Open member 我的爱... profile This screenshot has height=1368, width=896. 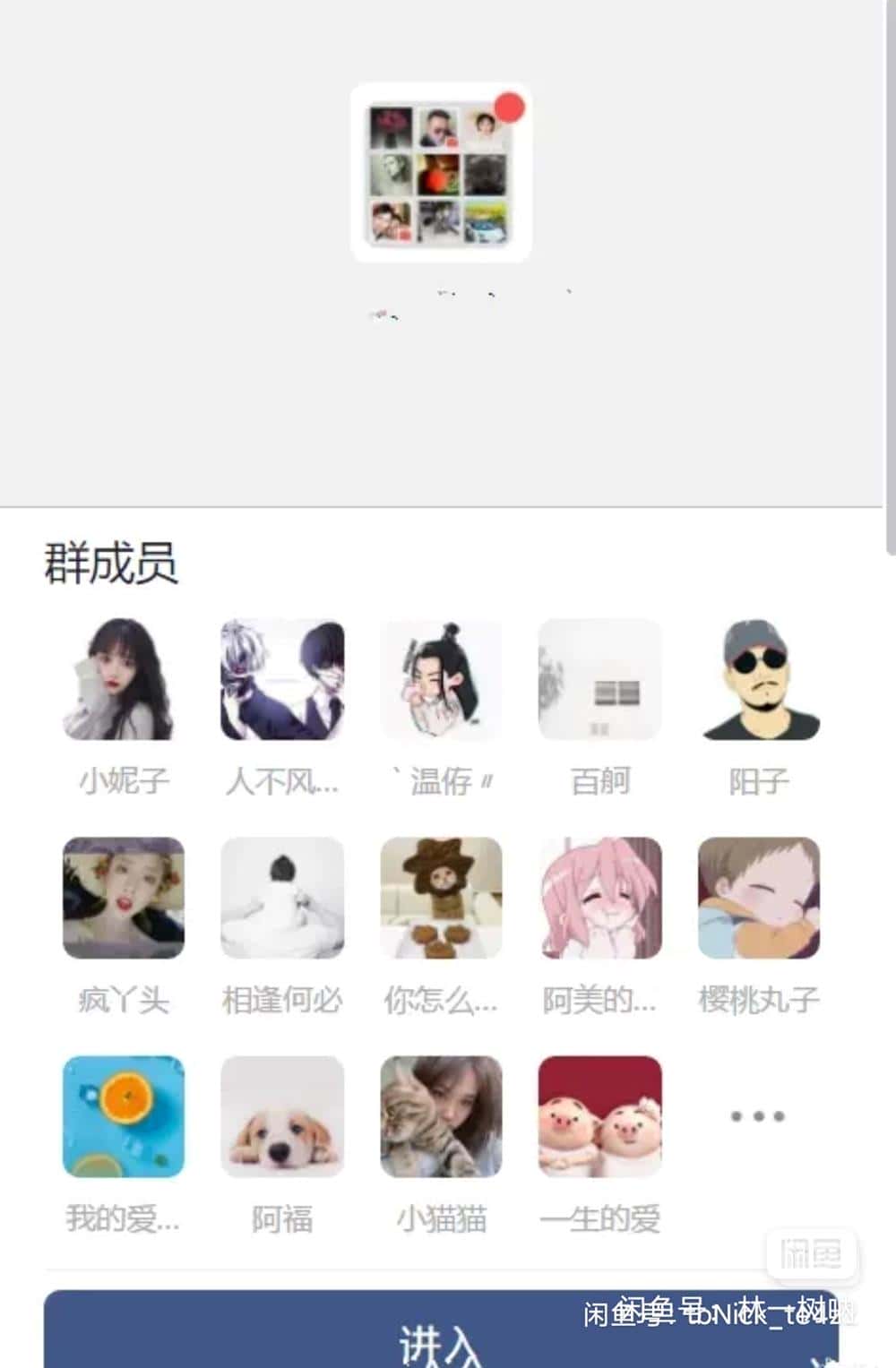[124, 1116]
